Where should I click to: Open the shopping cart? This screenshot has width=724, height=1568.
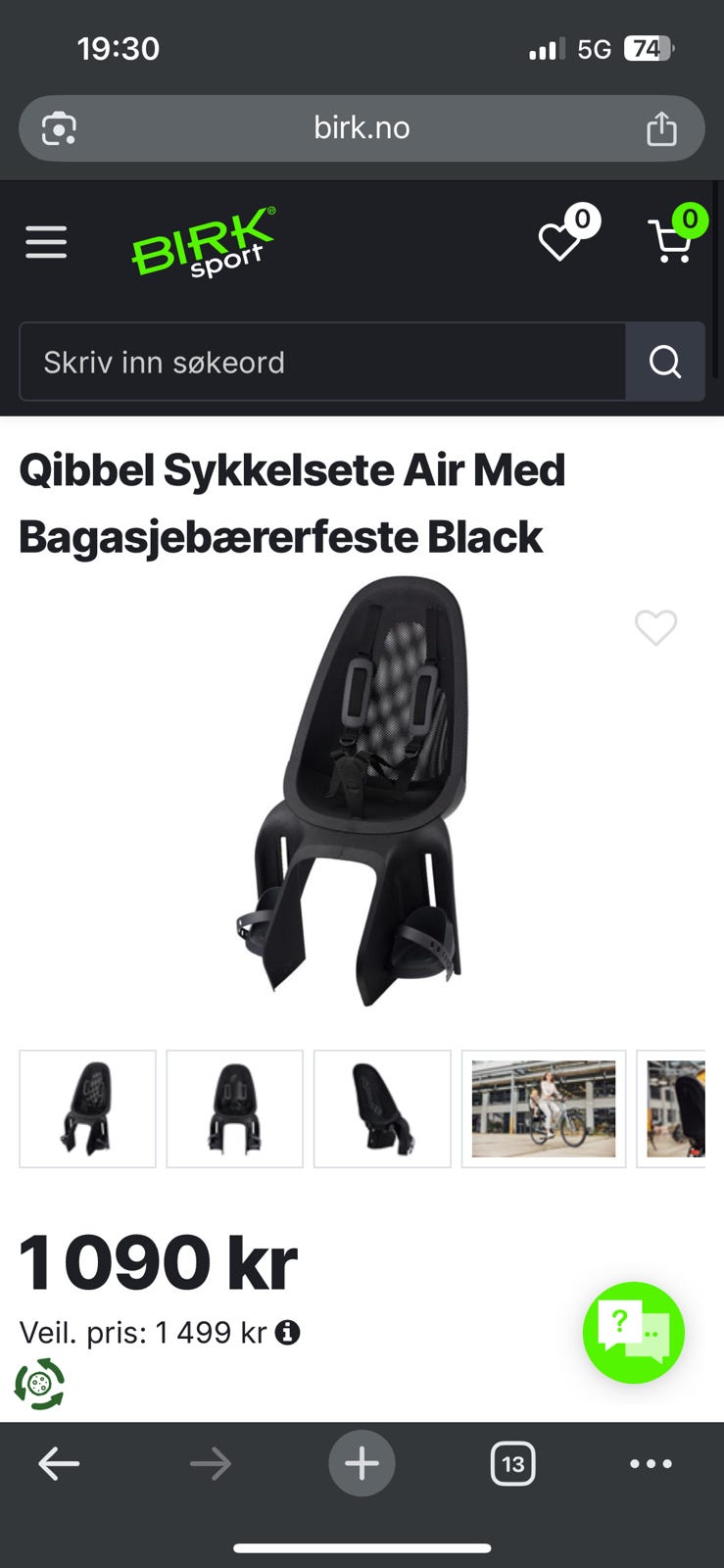pyautogui.click(x=670, y=245)
